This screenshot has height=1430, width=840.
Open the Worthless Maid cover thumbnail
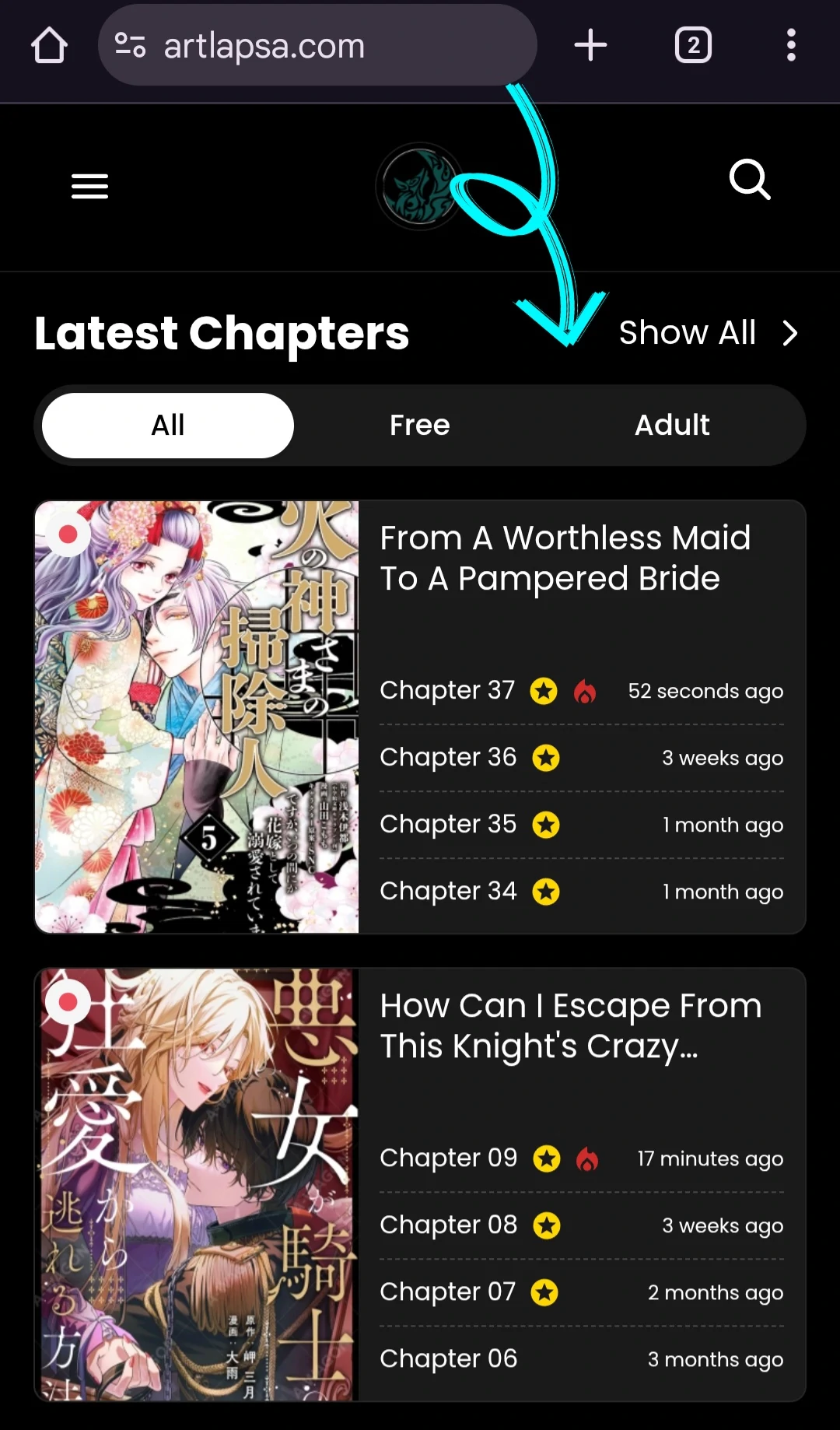click(197, 717)
